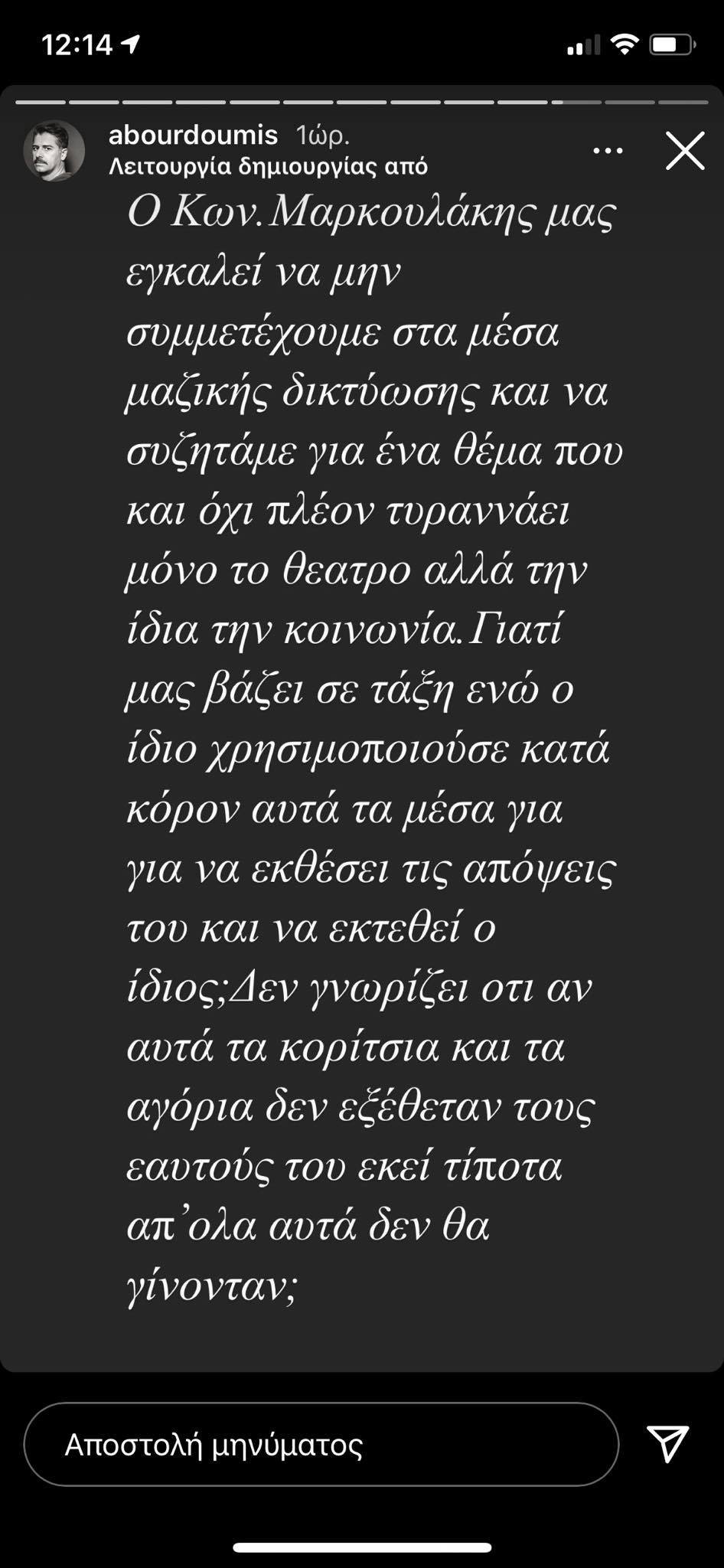724x1568 pixels.
Task: Open abourdoumis profile picture
Action: tap(54, 151)
